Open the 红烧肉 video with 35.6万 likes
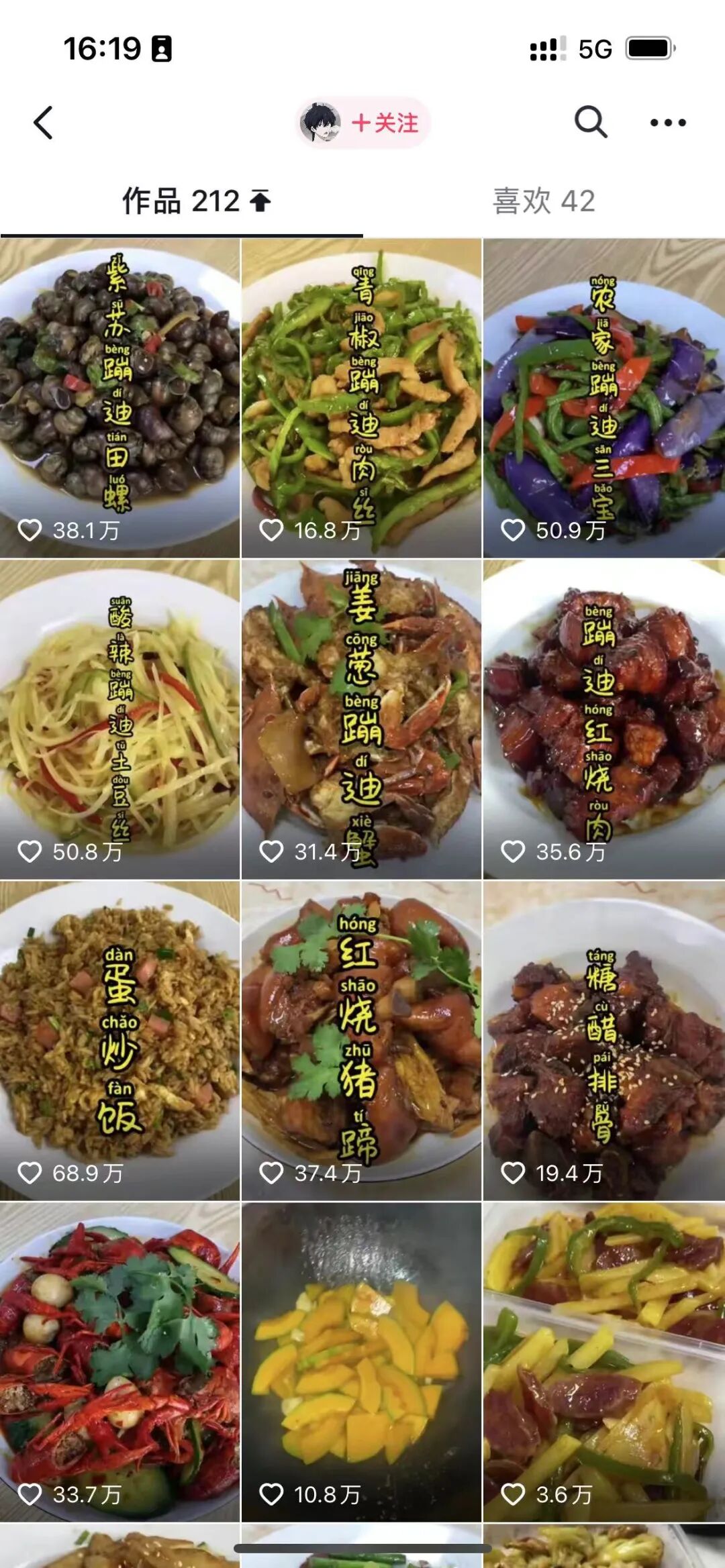Screen dimensions: 725x1568 [604, 720]
